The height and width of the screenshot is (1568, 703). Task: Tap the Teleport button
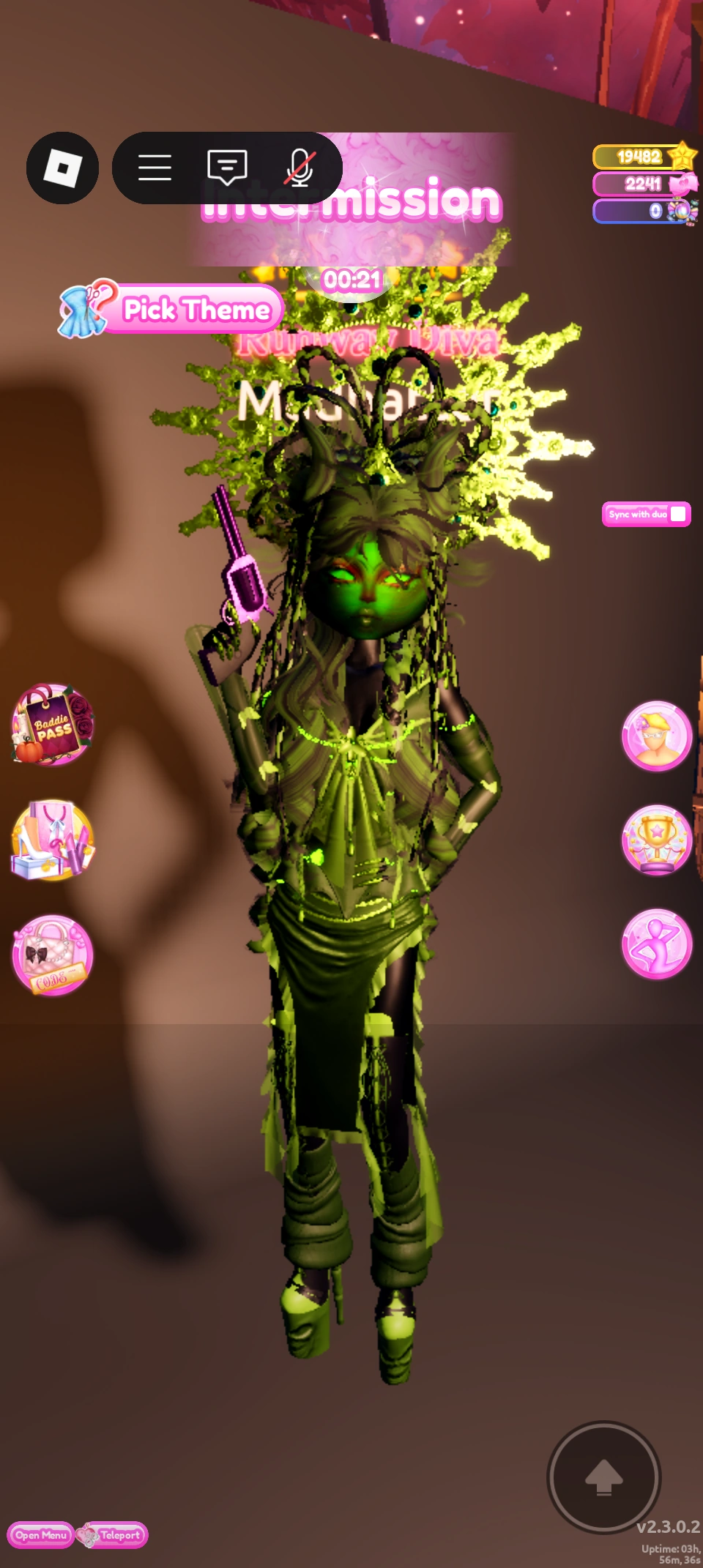click(113, 1535)
